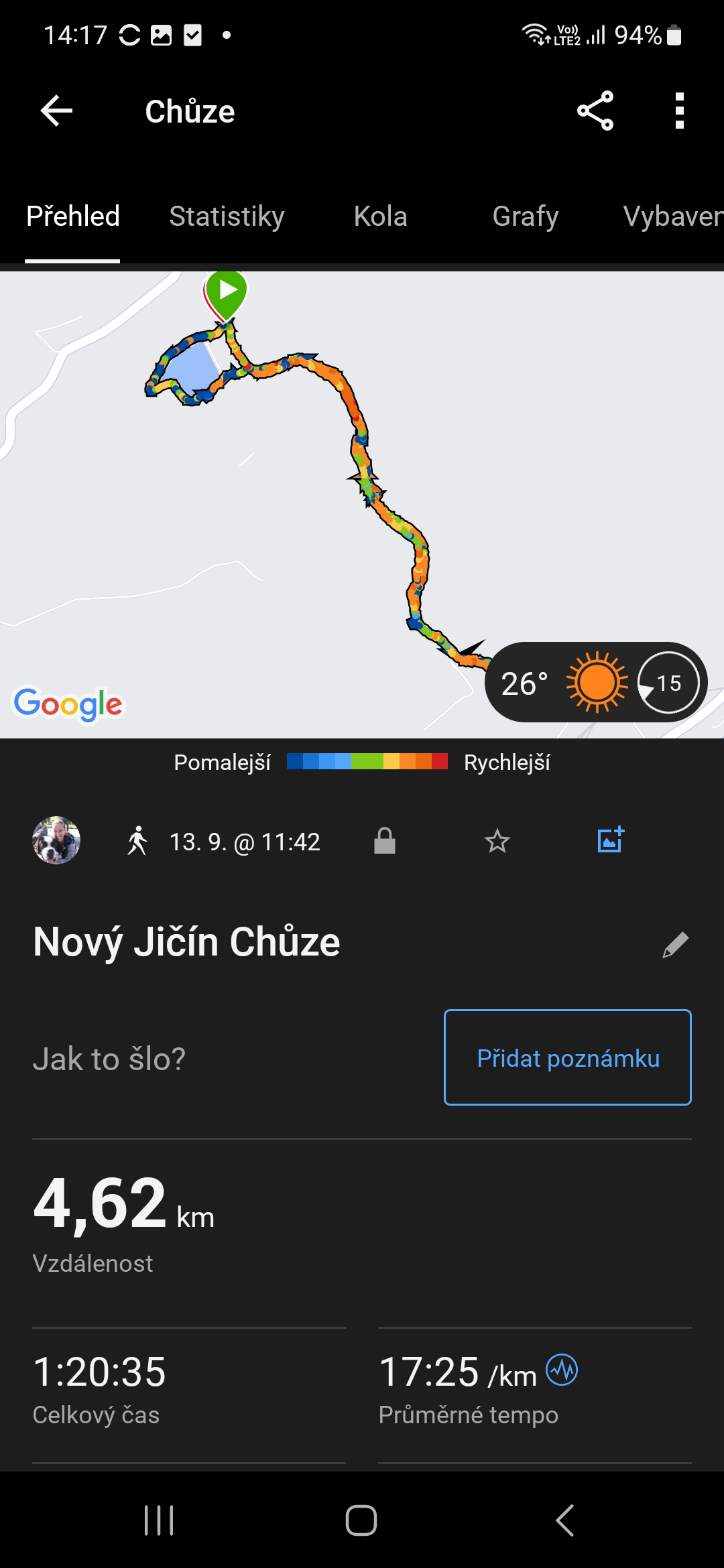Edit activity name with pencil icon
Viewport: 724px width, 1568px height.
pyautogui.click(x=675, y=945)
